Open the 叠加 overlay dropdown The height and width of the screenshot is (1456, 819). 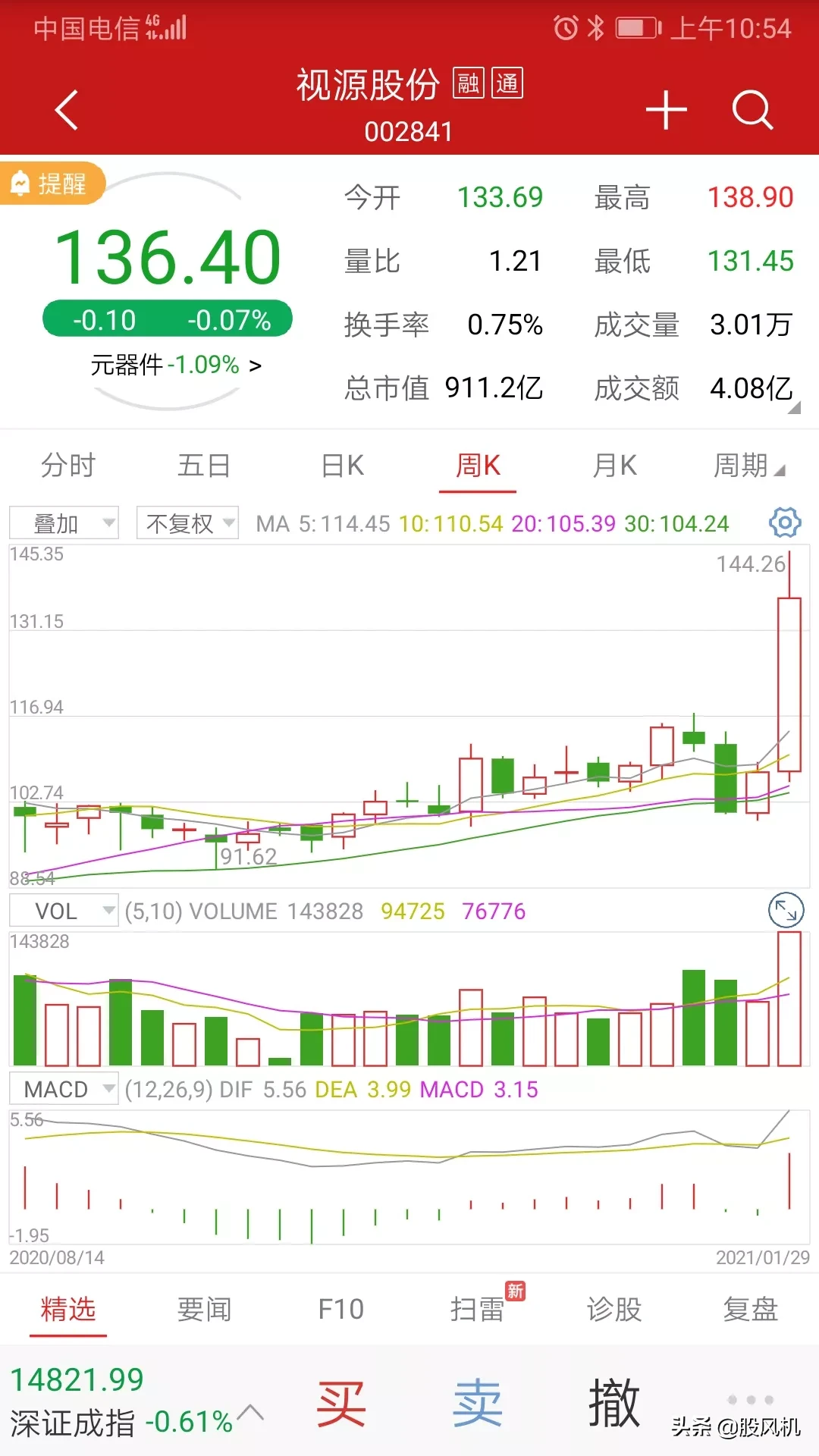[x=64, y=523]
